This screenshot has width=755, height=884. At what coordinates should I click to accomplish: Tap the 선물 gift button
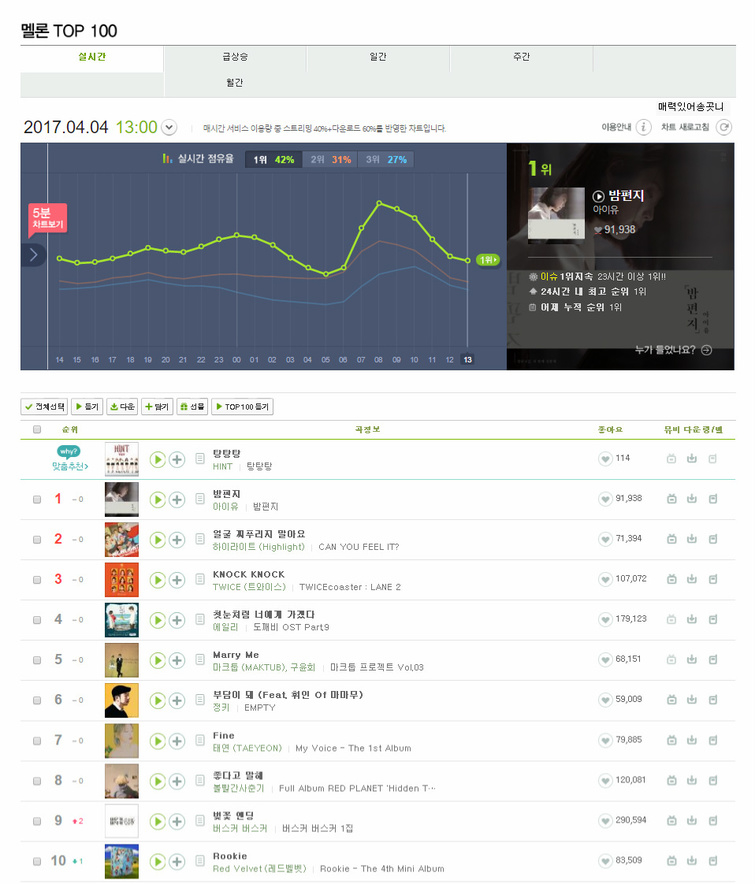pos(192,407)
